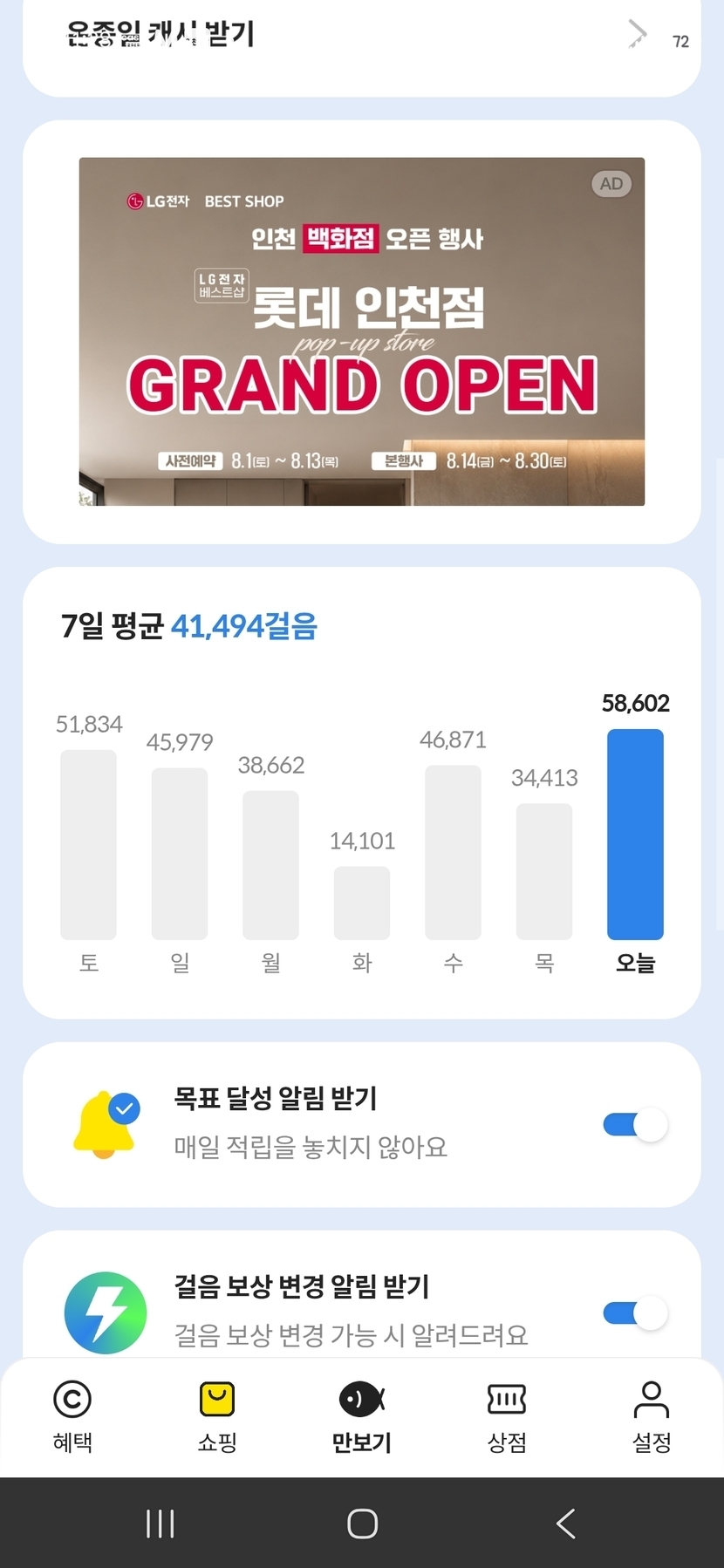Tap the system back button
Image resolution: width=724 pixels, height=1568 pixels.
[565, 1524]
